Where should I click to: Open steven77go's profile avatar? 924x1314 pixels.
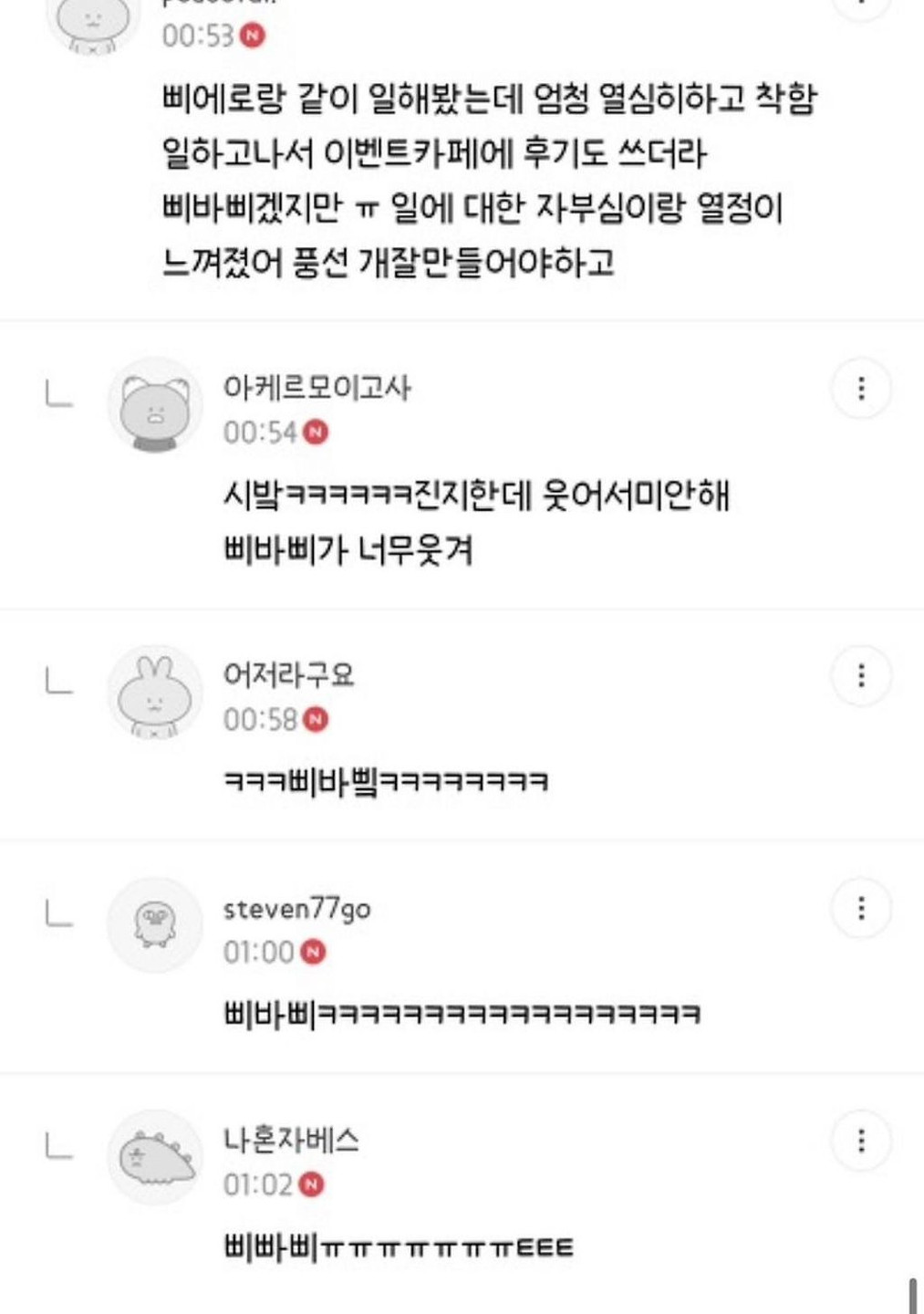pyautogui.click(x=155, y=924)
